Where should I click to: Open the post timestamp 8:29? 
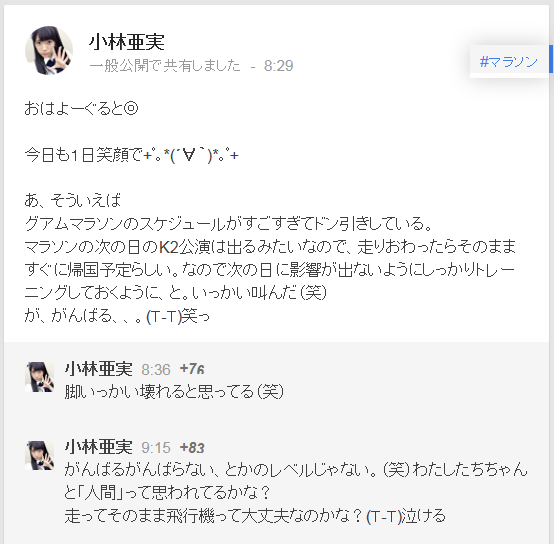[x=278, y=66]
